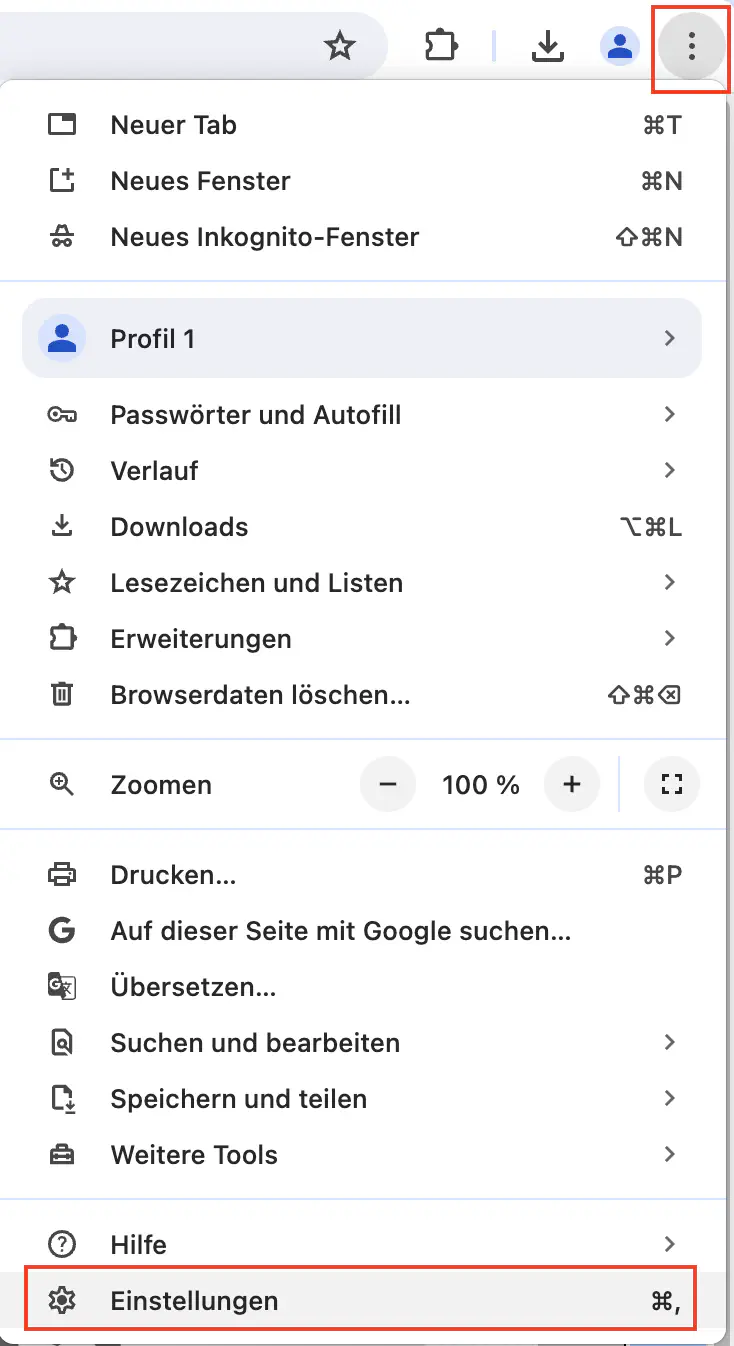This screenshot has width=734, height=1346.
Task: Click the plus button to zoom in
Action: 572,784
